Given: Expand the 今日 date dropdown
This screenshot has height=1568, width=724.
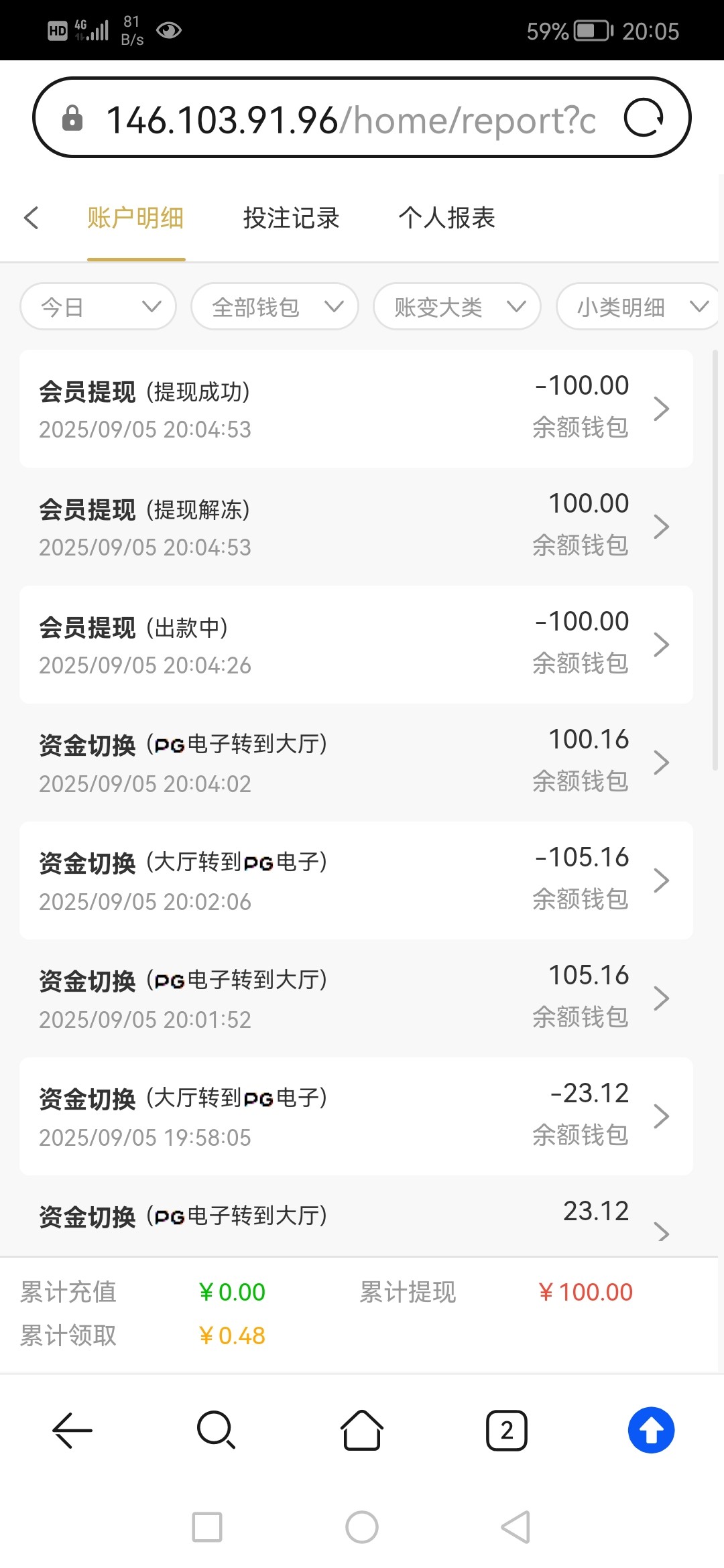Looking at the screenshot, I should [x=99, y=307].
